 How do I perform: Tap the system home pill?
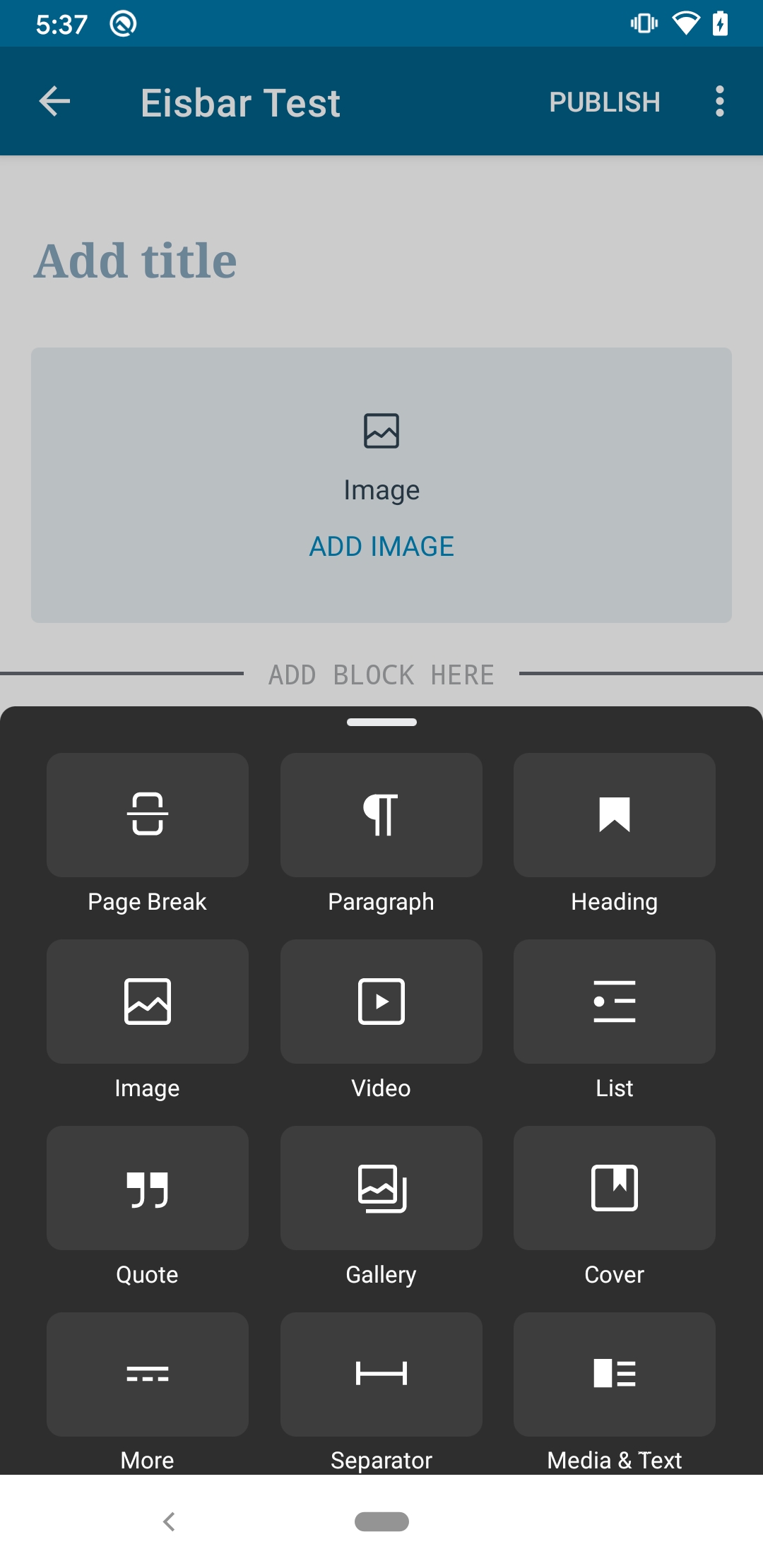381,1521
